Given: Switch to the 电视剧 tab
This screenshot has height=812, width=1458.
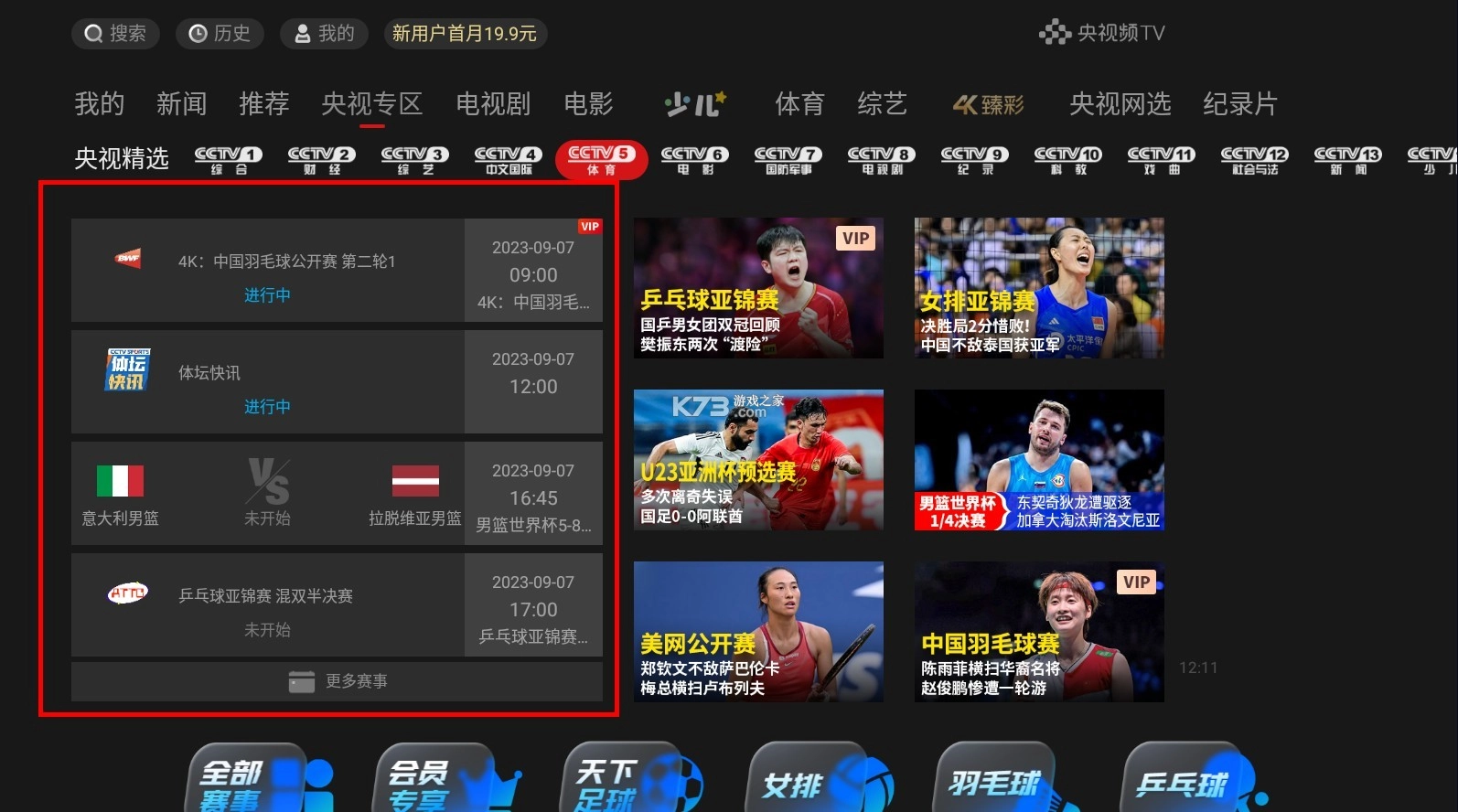Looking at the screenshot, I should click(493, 104).
